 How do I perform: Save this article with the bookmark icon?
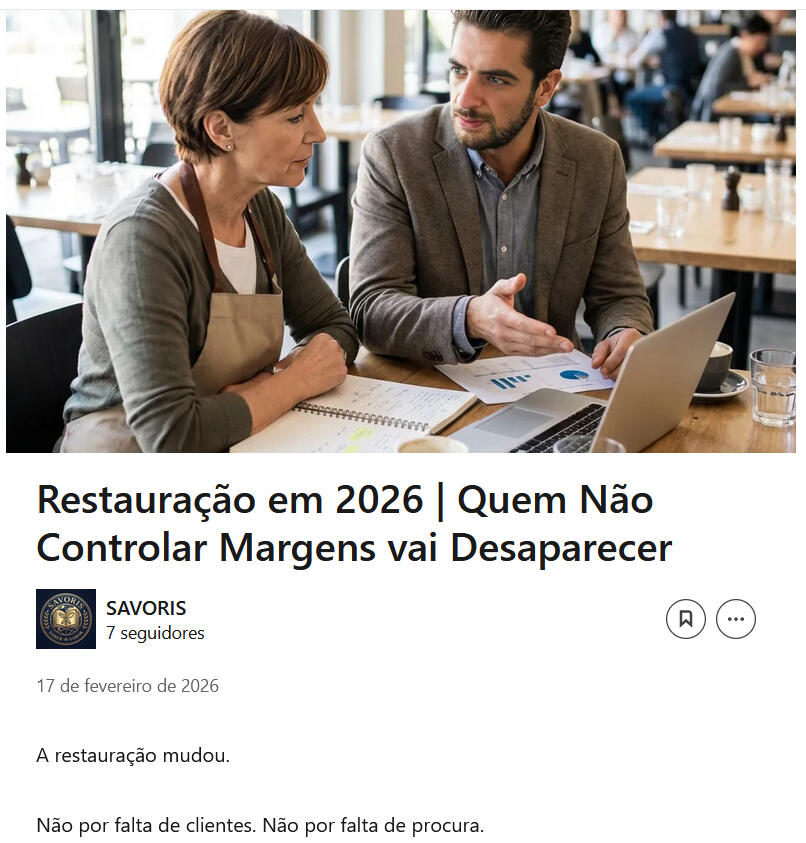point(686,619)
